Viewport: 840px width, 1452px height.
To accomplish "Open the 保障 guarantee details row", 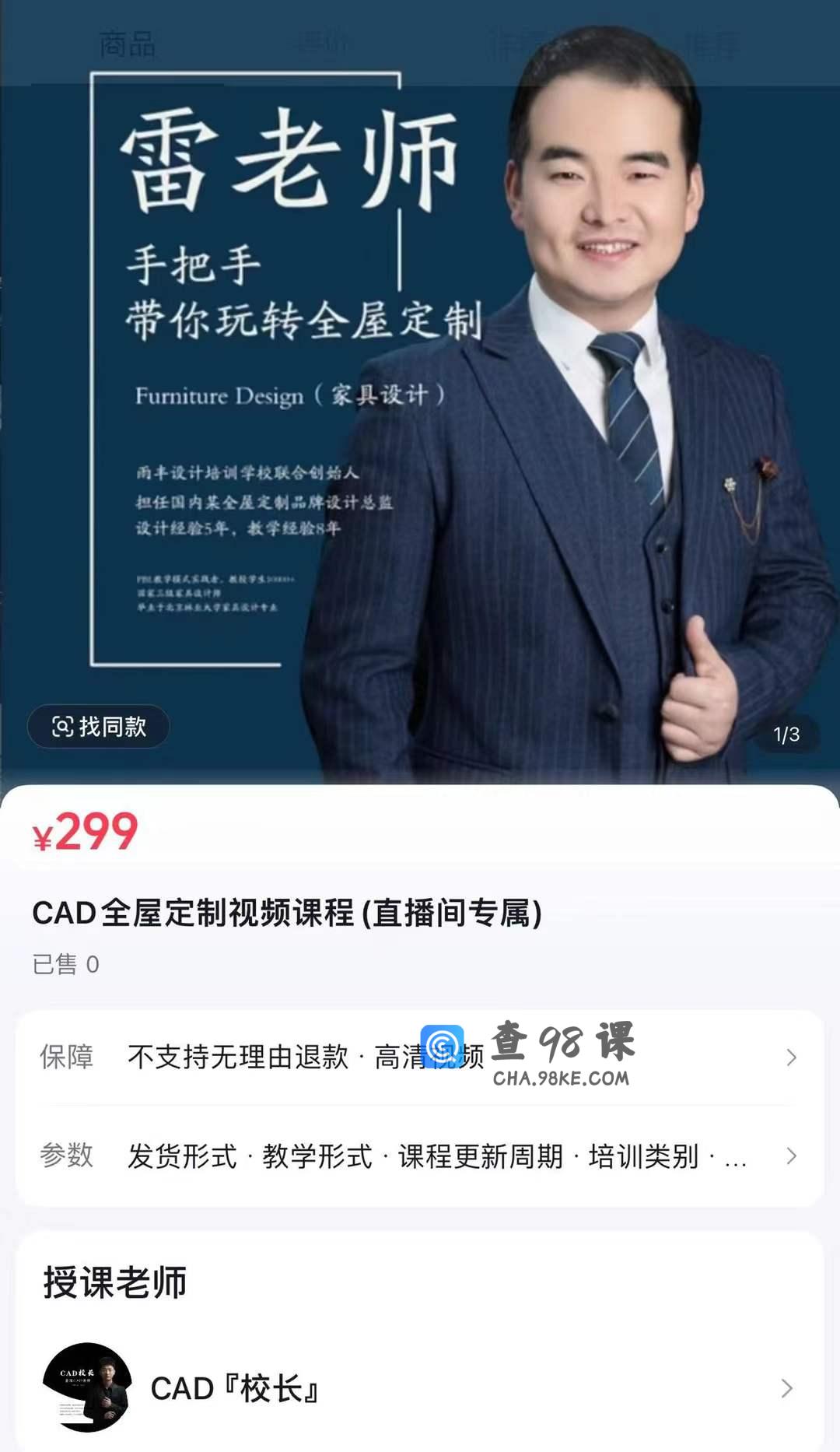I will 420,1057.
